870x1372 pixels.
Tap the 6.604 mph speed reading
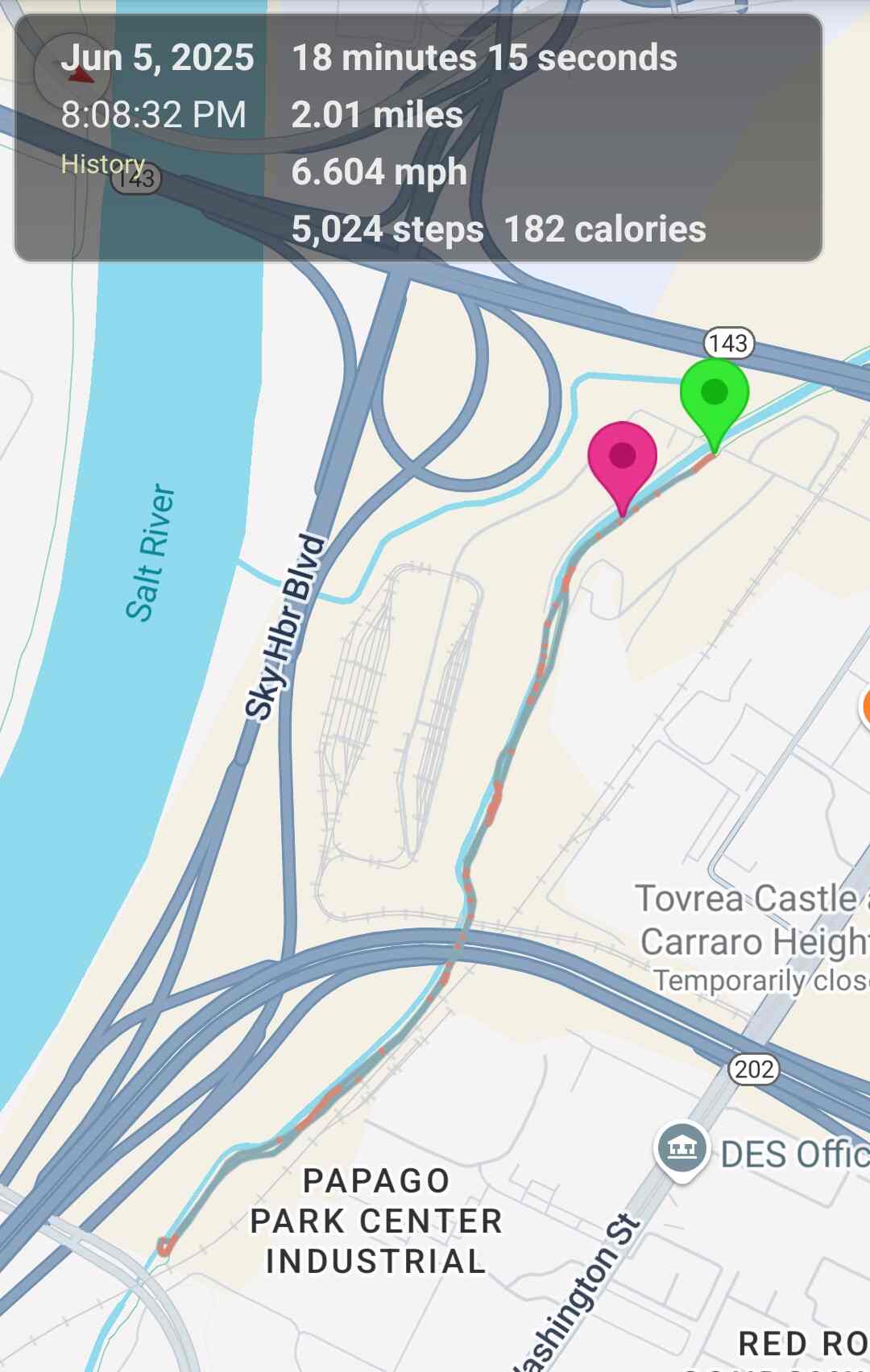[x=379, y=171]
